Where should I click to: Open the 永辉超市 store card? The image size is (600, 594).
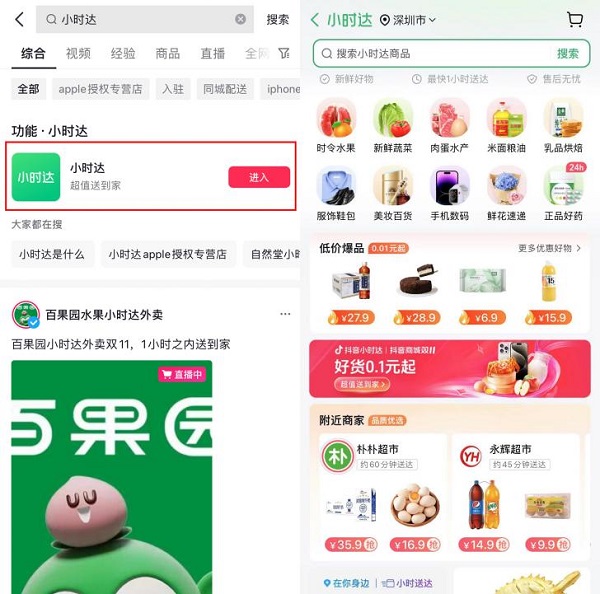pyautogui.click(x=518, y=490)
